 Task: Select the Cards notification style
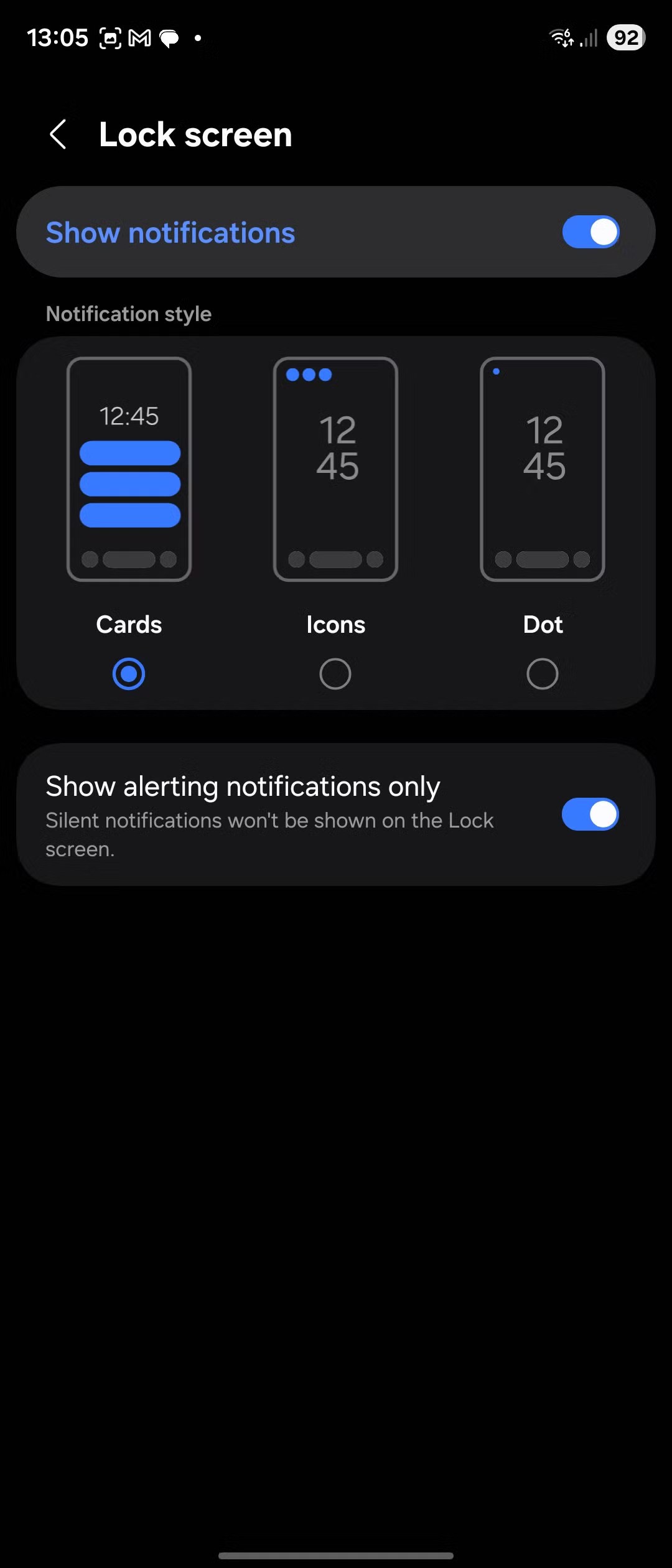coord(129,673)
